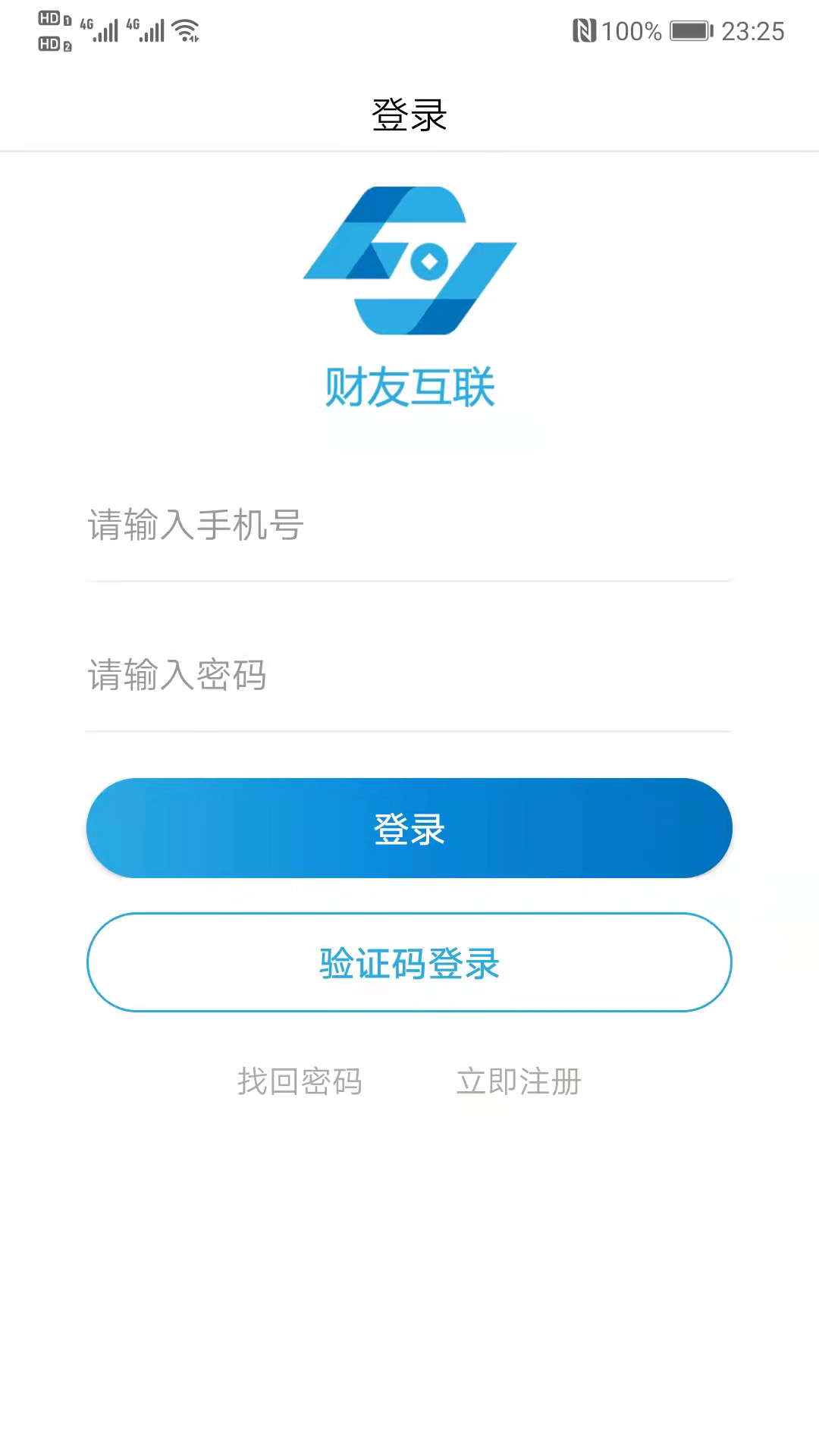
Task: Choose 验证码登录 verification code login
Action: pos(409,963)
